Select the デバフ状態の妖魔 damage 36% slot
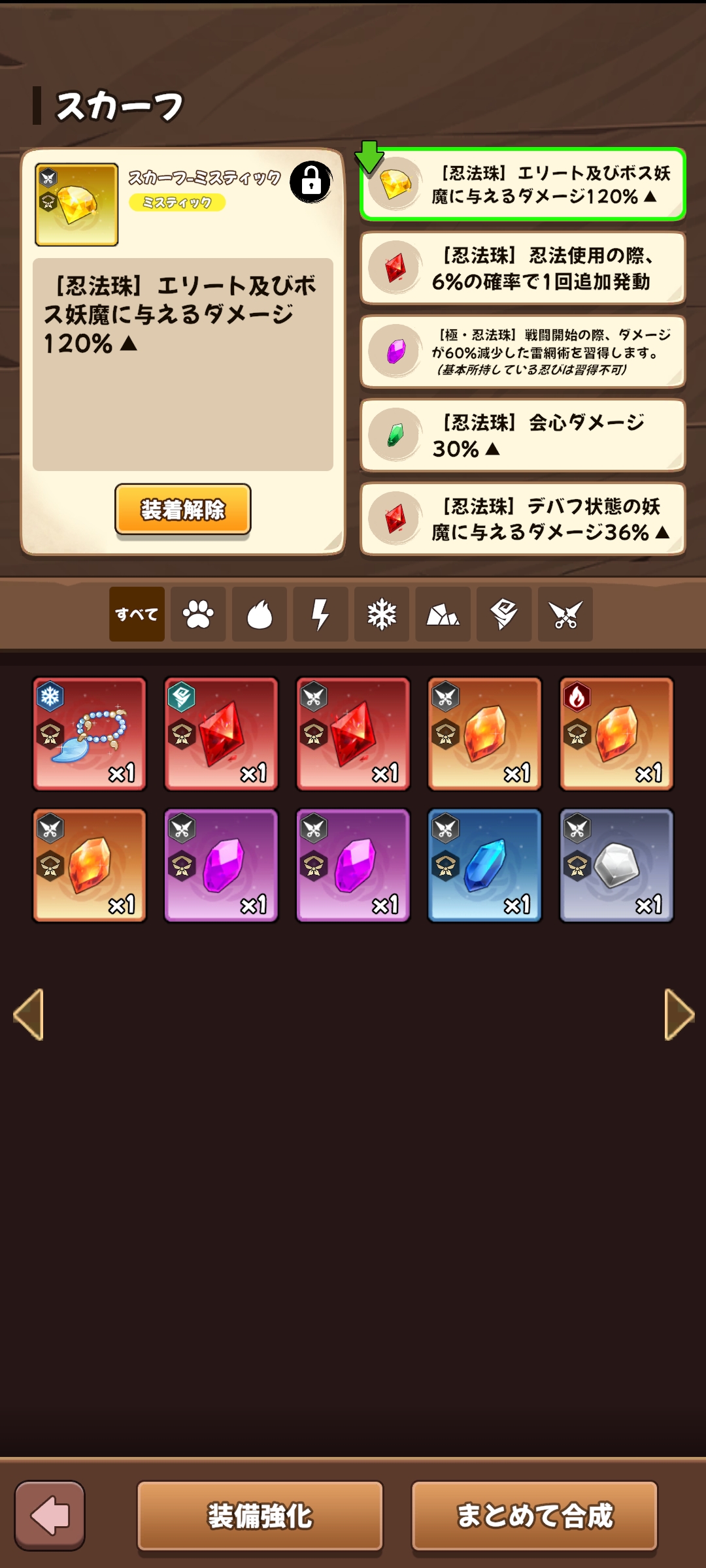 [522, 519]
